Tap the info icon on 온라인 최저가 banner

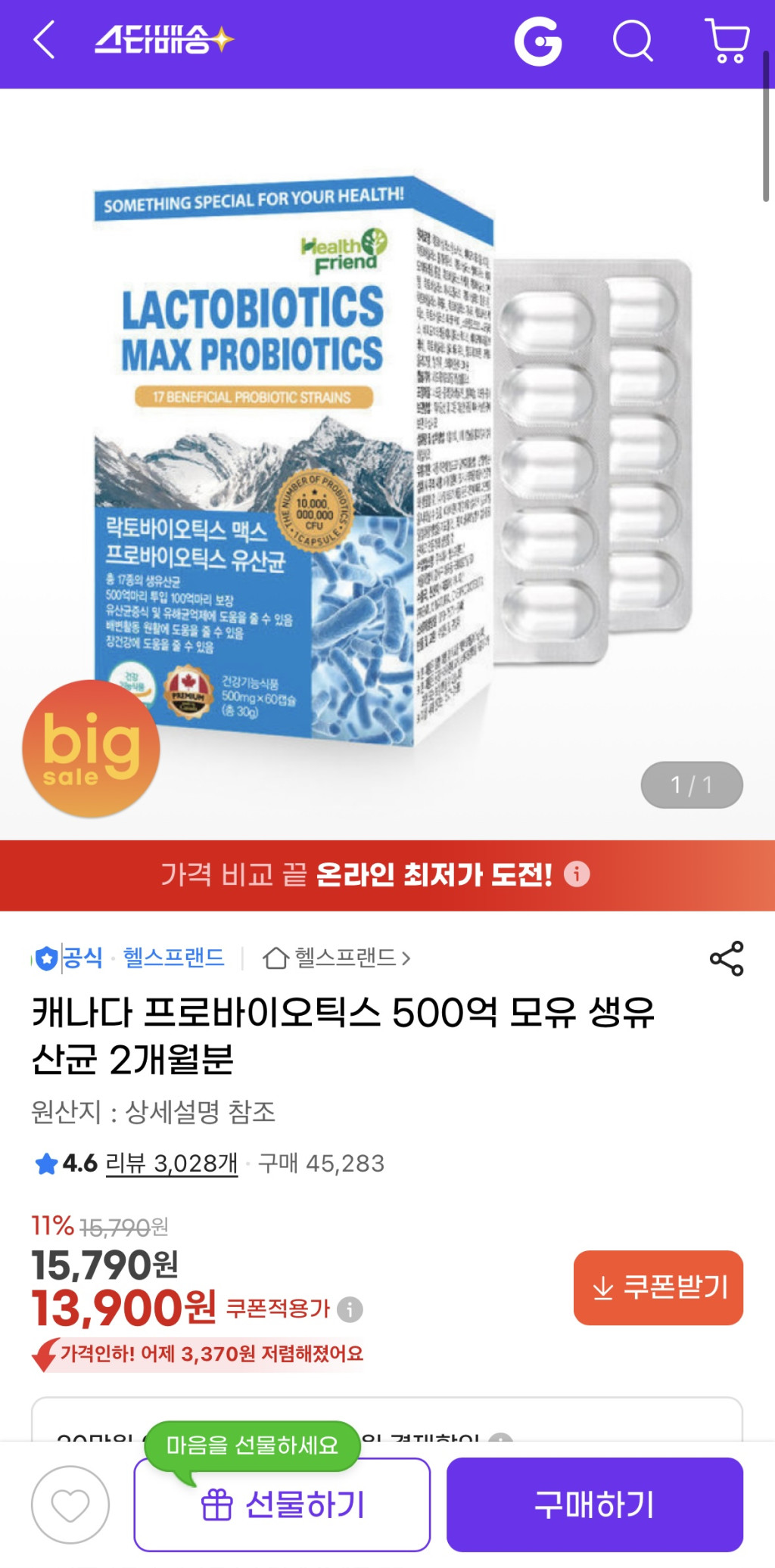tap(577, 874)
